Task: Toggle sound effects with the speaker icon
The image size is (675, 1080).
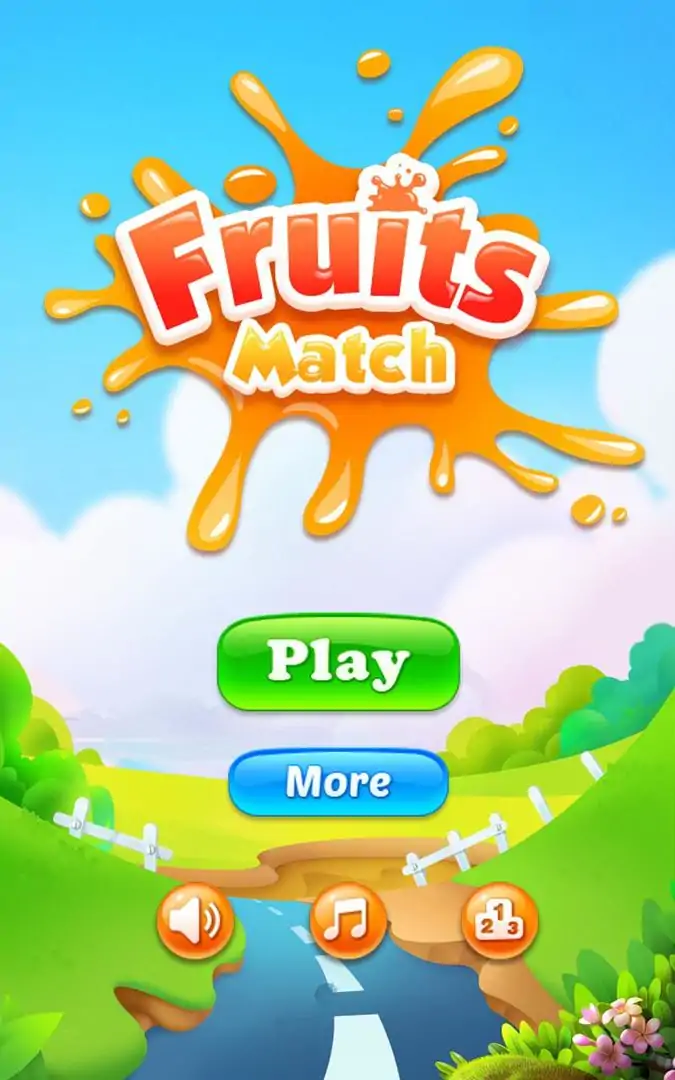Action: [x=195, y=920]
